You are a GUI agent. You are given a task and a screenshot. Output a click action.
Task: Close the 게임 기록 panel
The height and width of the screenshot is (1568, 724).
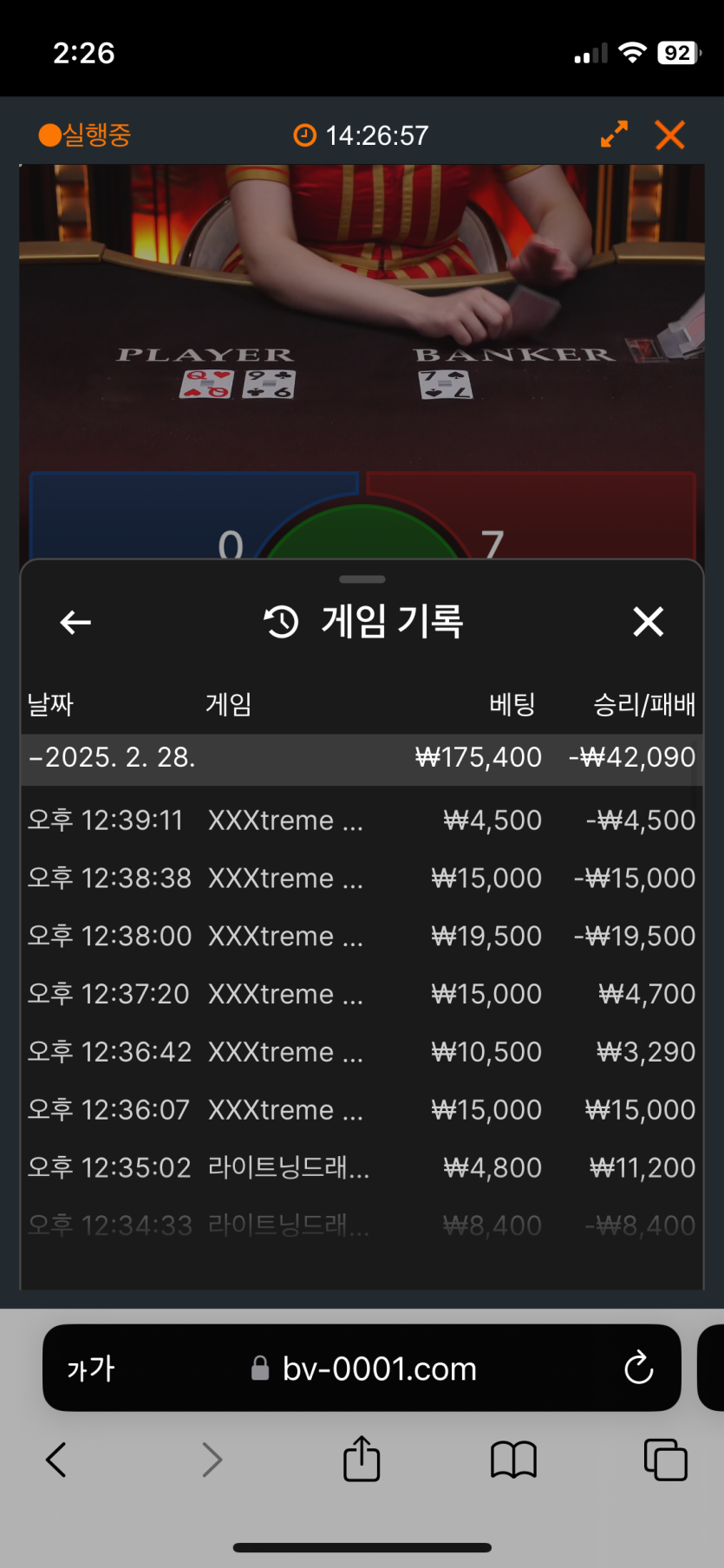click(648, 622)
